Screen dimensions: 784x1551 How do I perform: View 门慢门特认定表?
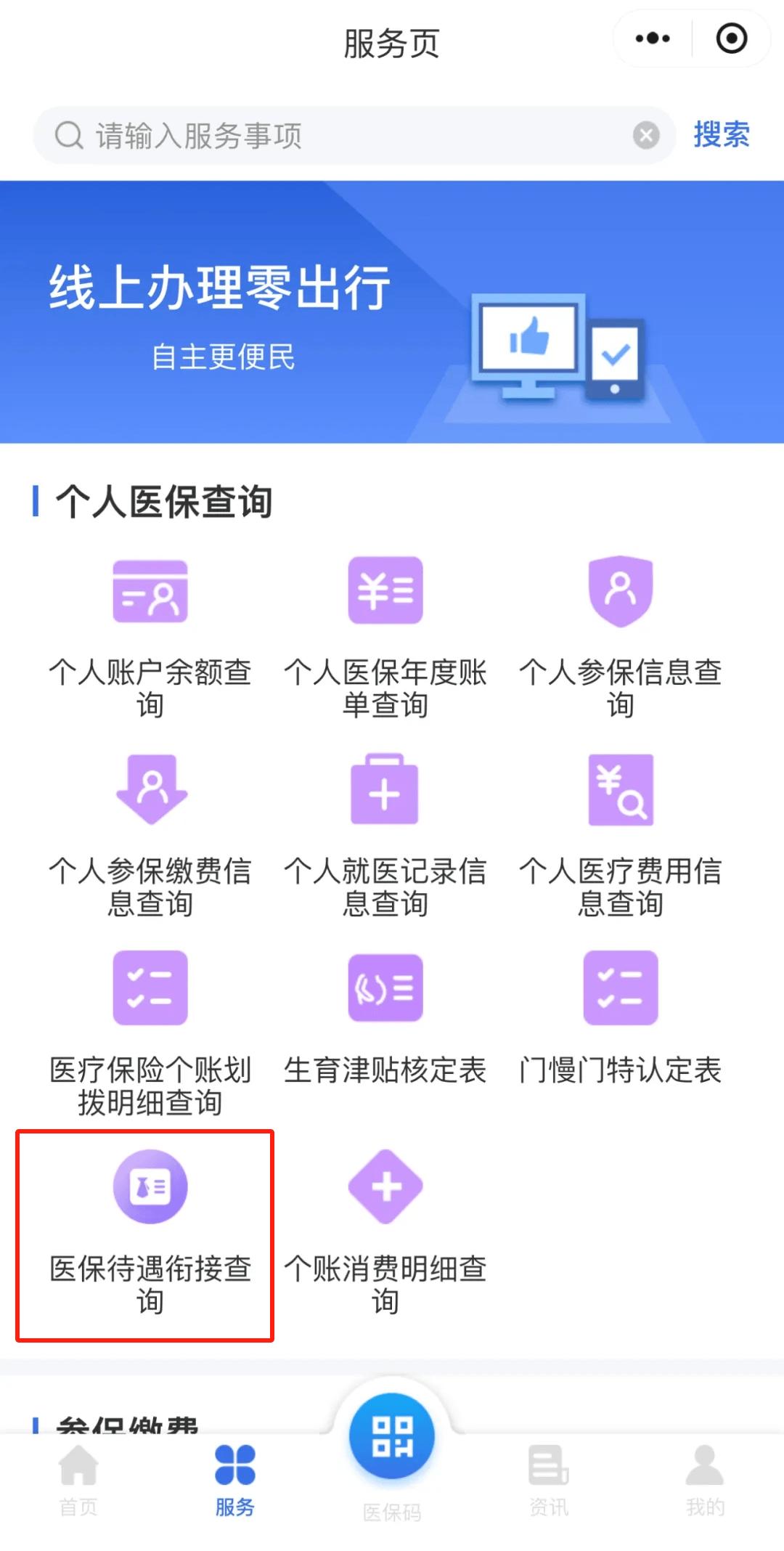[621, 1017]
